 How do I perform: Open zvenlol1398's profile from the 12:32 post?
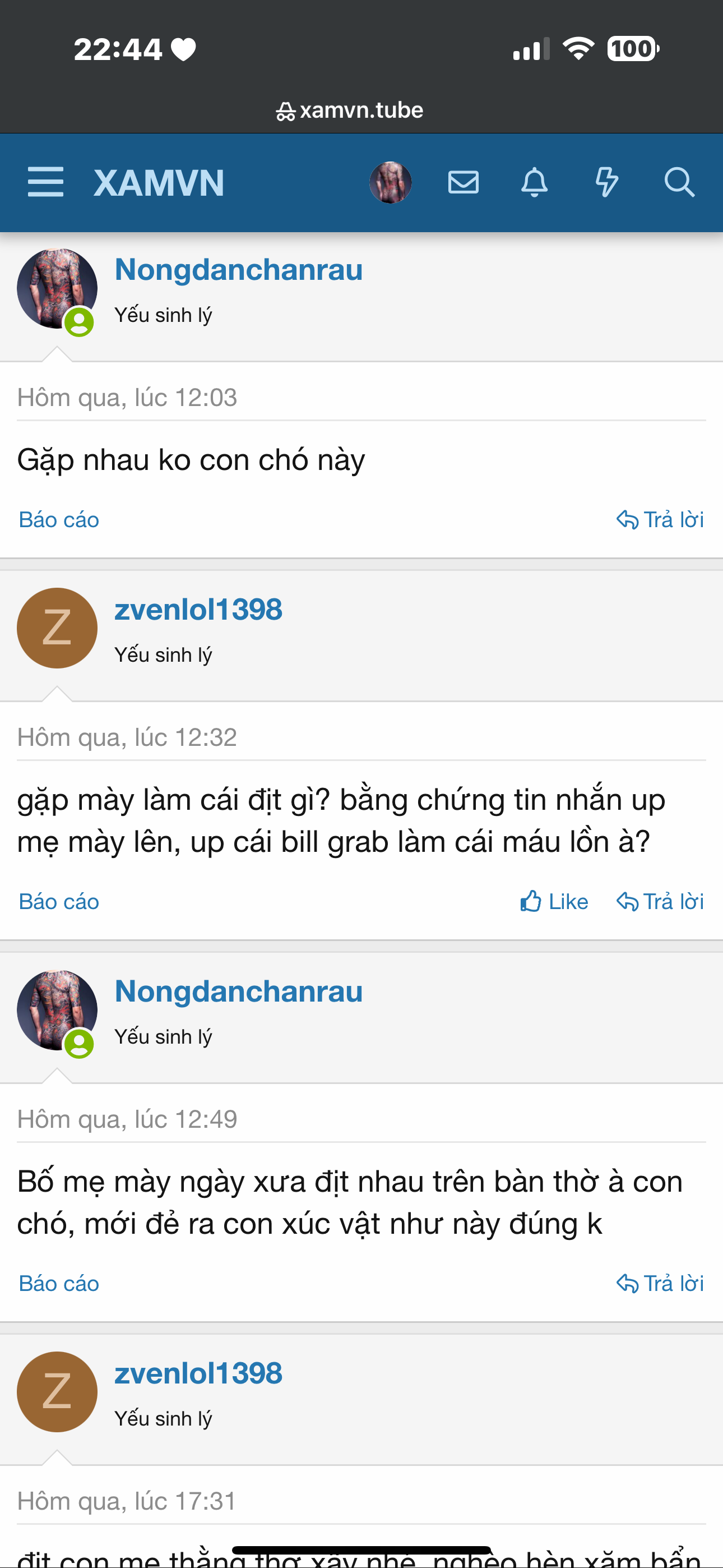198,609
